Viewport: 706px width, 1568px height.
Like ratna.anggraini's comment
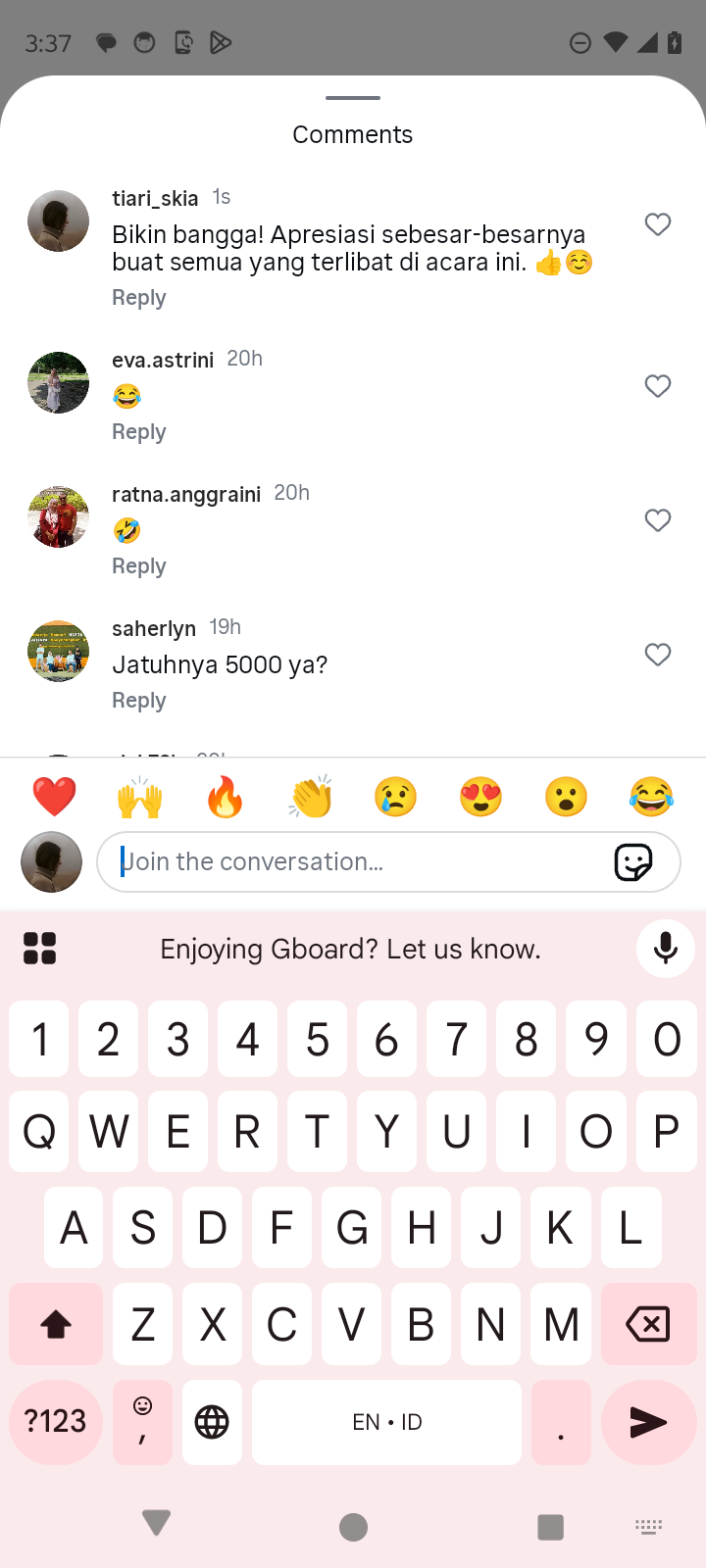(658, 520)
